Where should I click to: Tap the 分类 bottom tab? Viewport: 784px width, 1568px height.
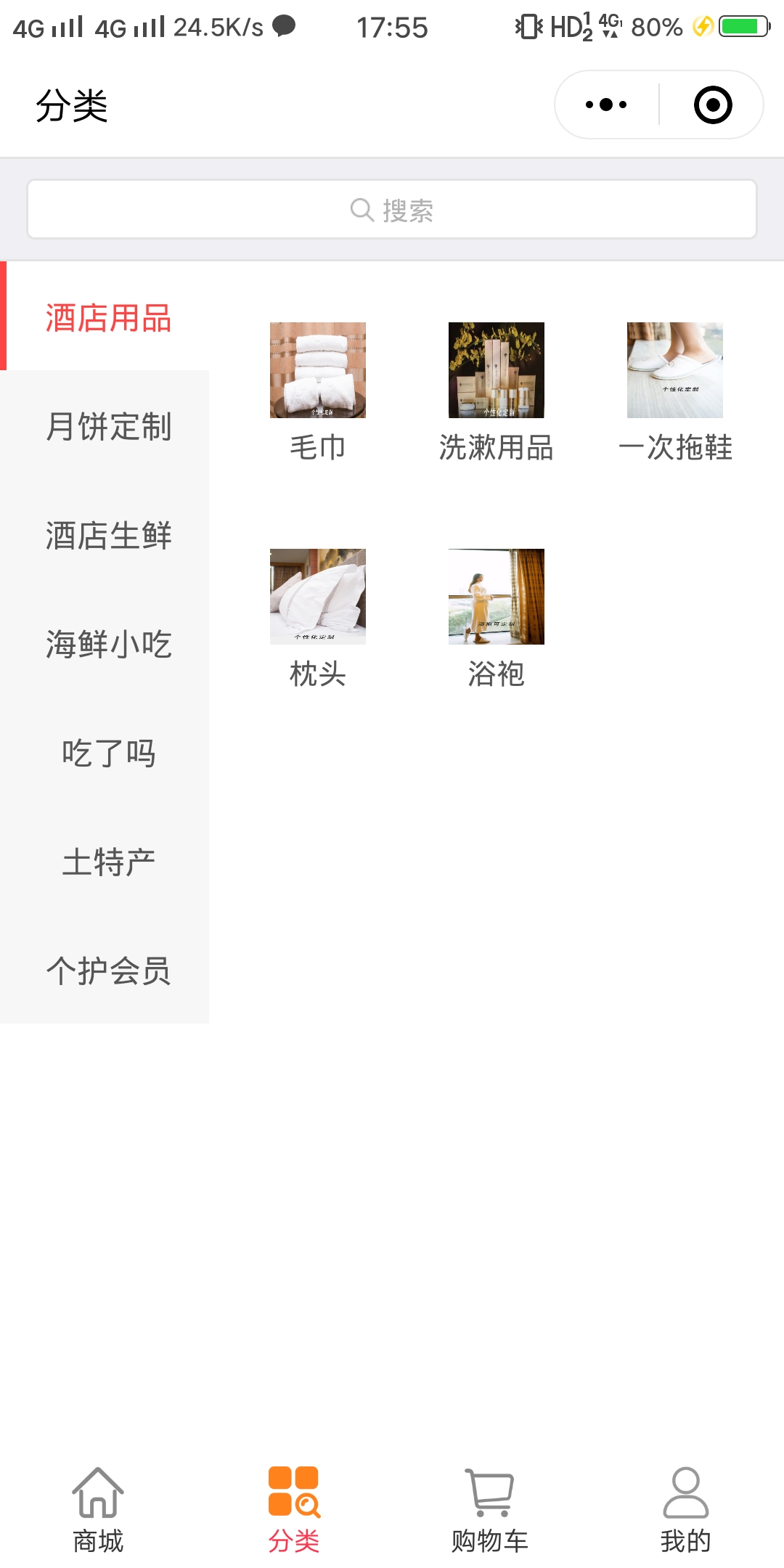click(x=294, y=1508)
